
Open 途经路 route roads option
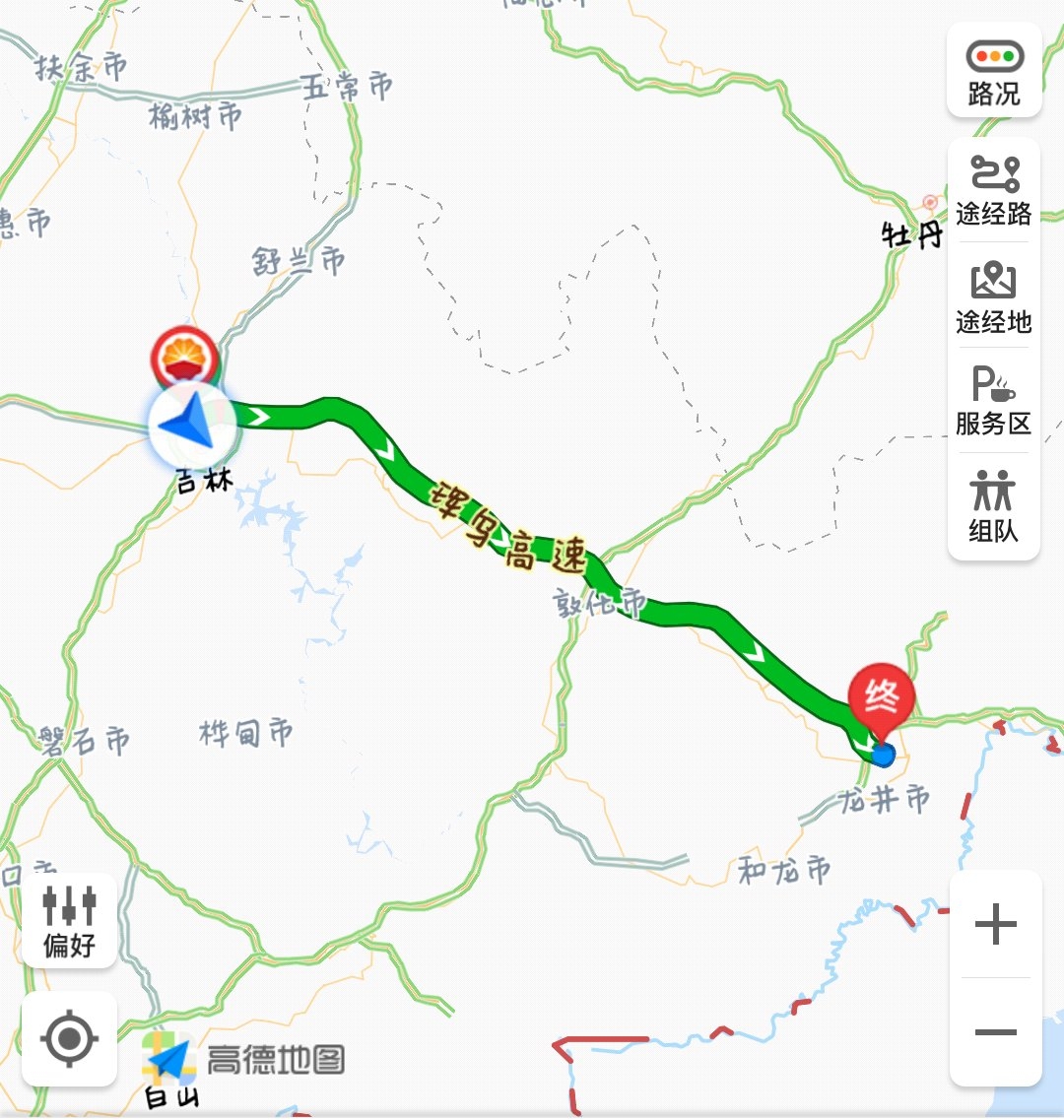click(x=993, y=191)
